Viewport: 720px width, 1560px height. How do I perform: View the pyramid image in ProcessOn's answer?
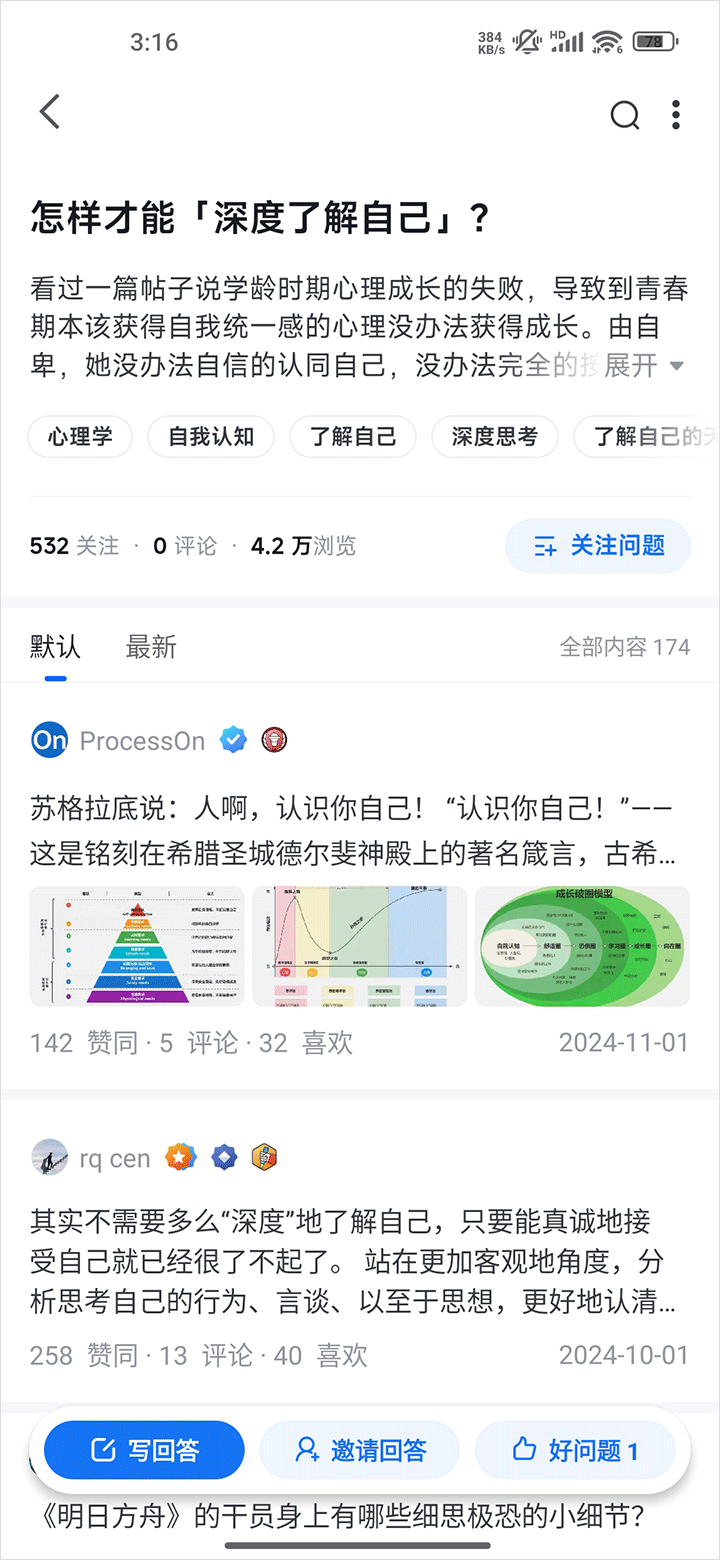(137, 946)
